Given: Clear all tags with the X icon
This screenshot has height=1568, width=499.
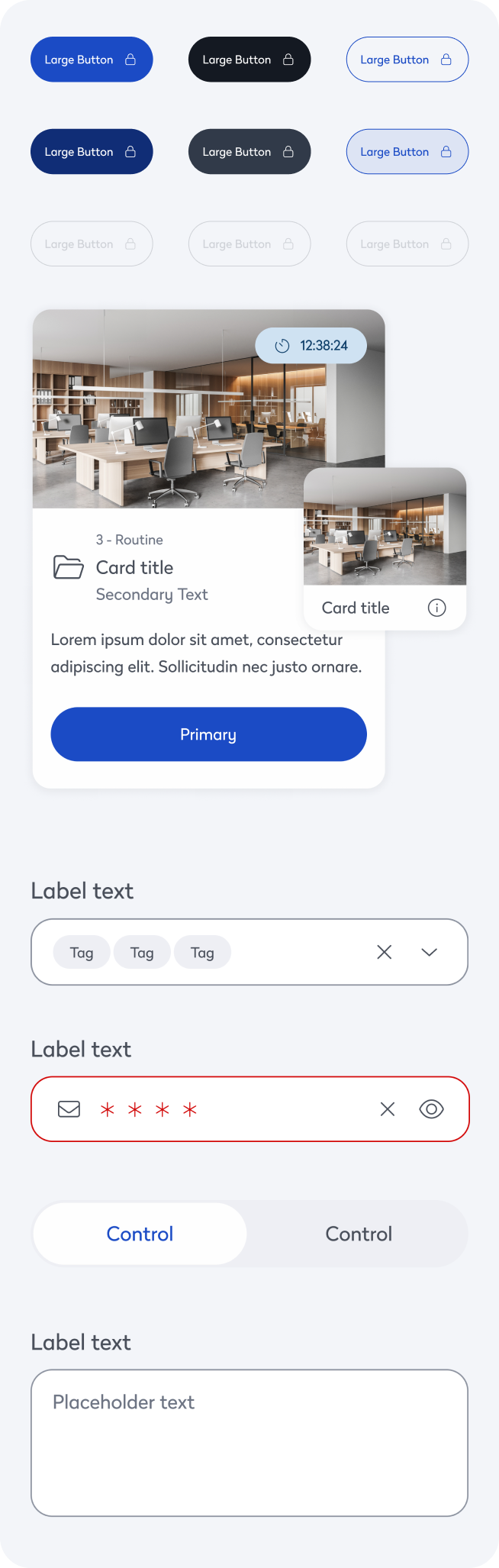Looking at the screenshot, I should pos(385,952).
